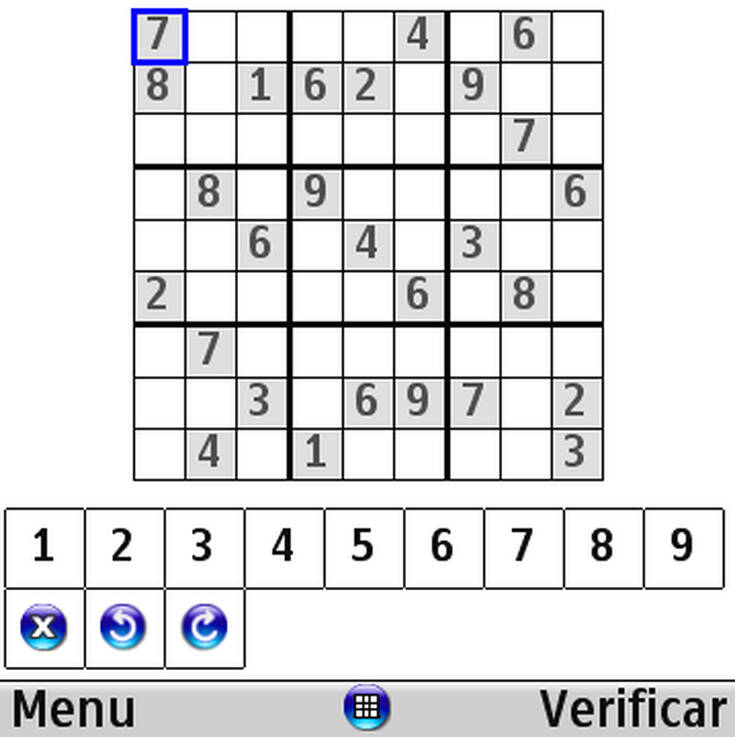Tap Verificar to check the puzzle
Viewport: 735px width, 737px height.
tap(632, 710)
